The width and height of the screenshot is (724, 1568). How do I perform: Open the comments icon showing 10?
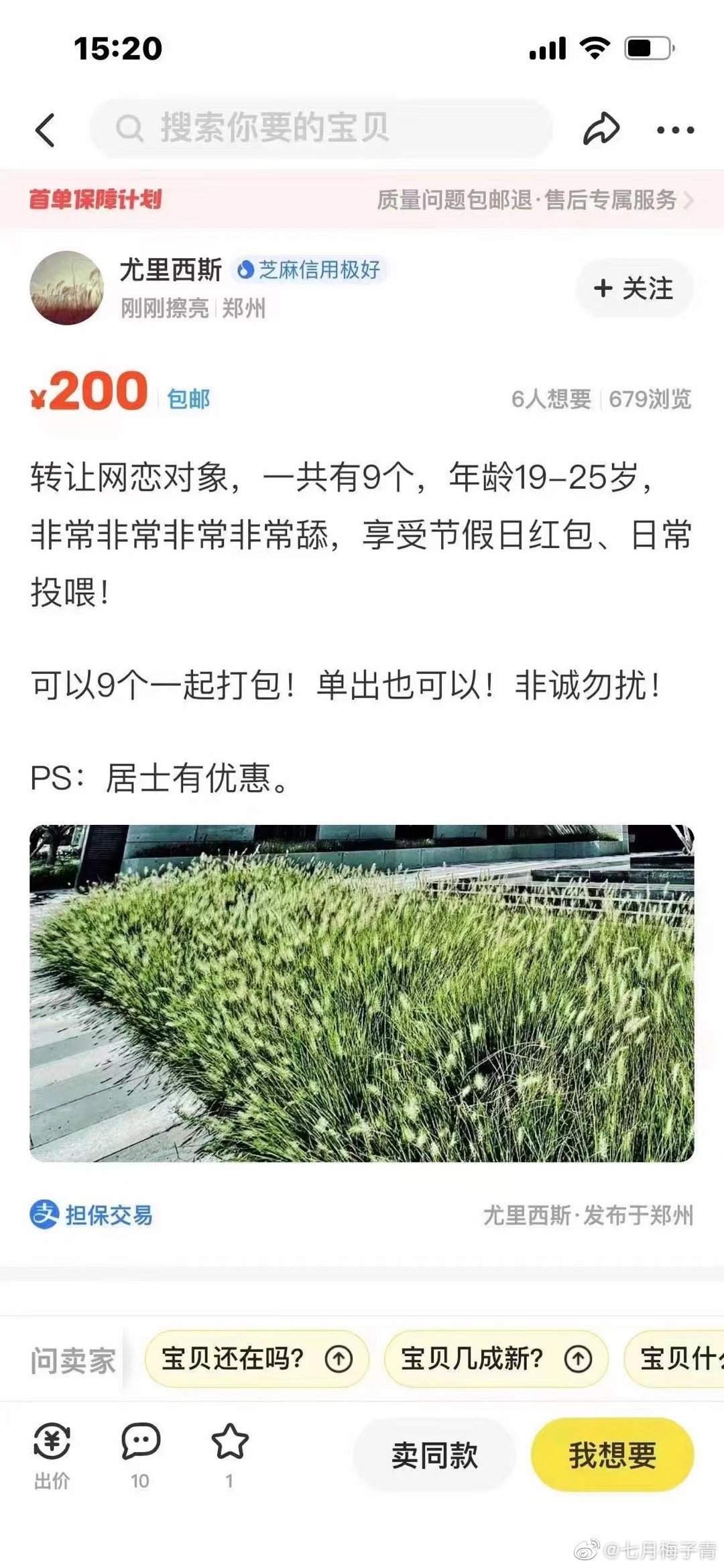(x=140, y=1453)
